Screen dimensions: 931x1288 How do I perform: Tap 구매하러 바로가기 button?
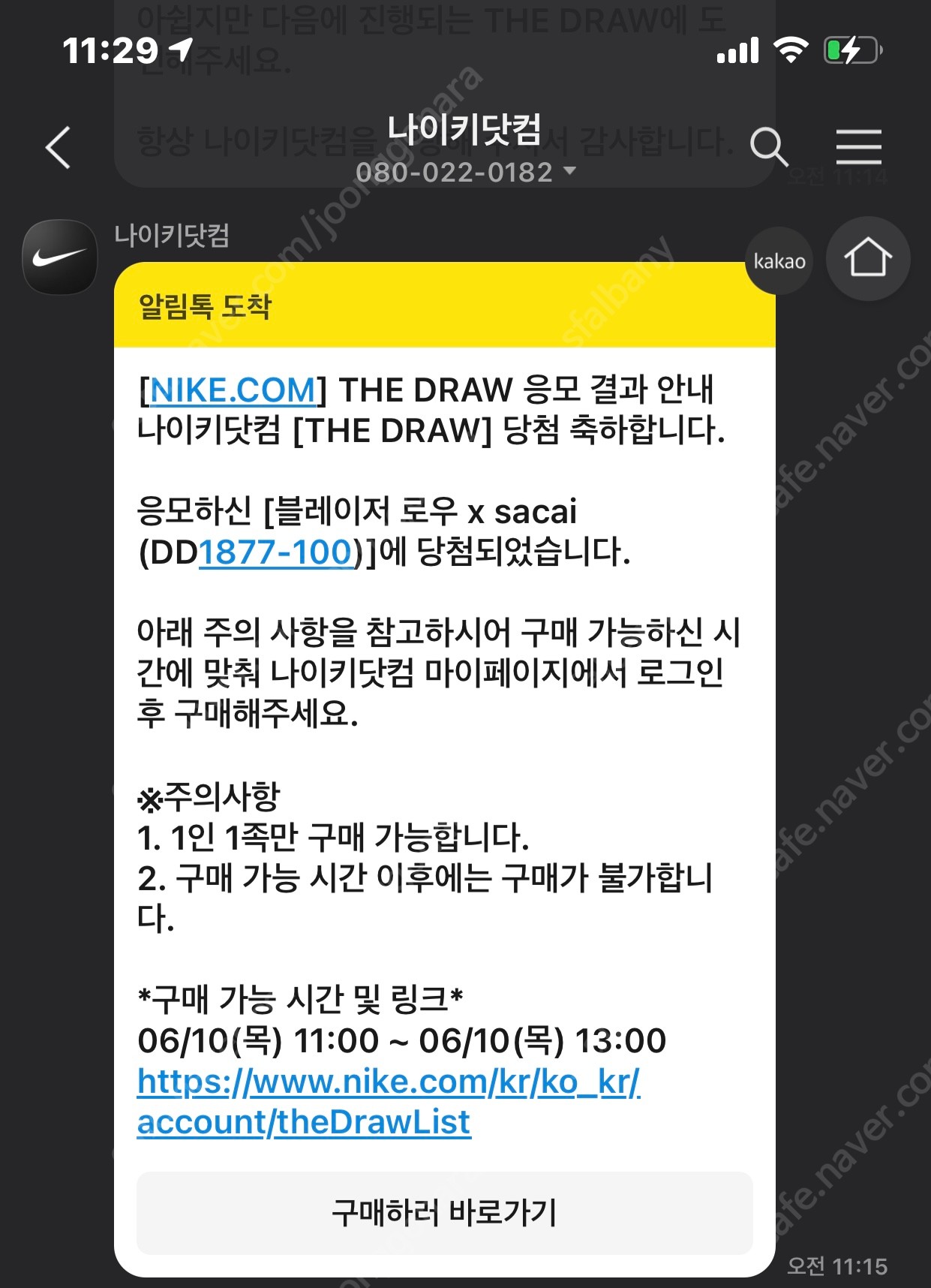click(x=444, y=1212)
